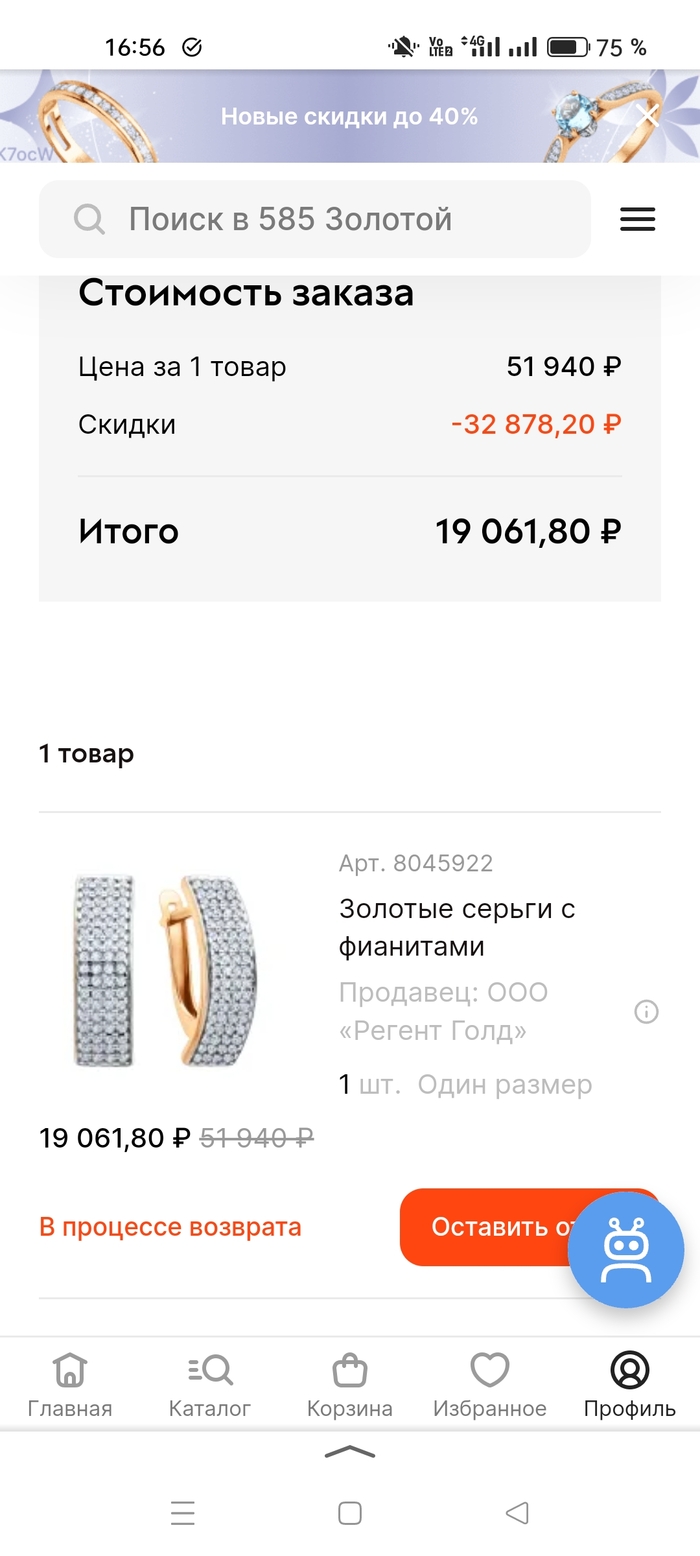This screenshot has width=700, height=1556.
Task: Switch to the Избранное tab
Action: pos(490,1385)
